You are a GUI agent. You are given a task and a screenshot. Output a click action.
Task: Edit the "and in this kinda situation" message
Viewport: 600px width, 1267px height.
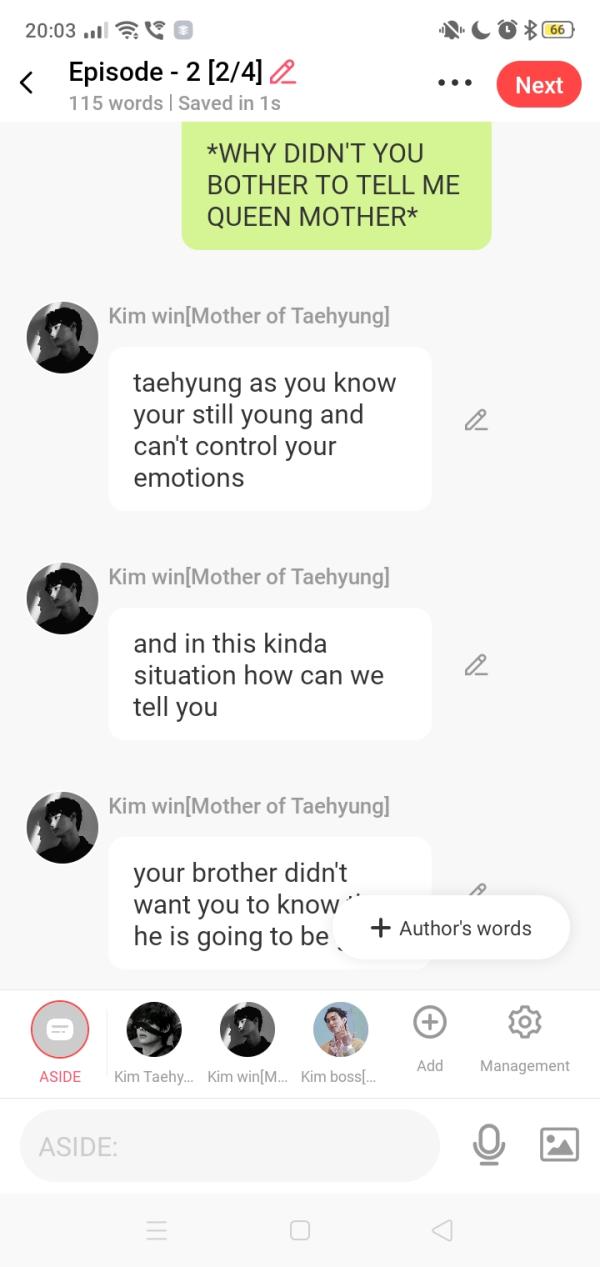476,665
